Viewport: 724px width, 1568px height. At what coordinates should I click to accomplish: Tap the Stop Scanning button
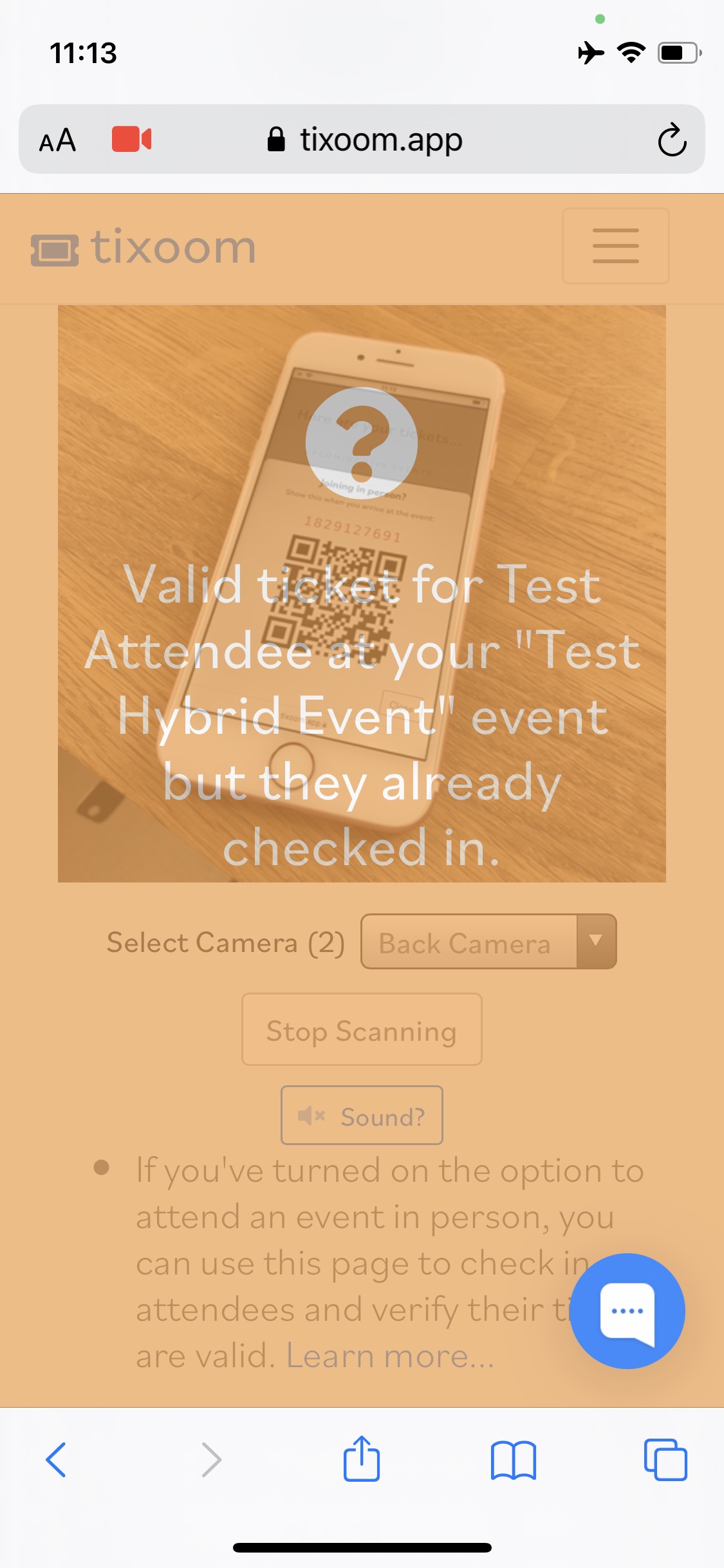[x=362, y=1030]
